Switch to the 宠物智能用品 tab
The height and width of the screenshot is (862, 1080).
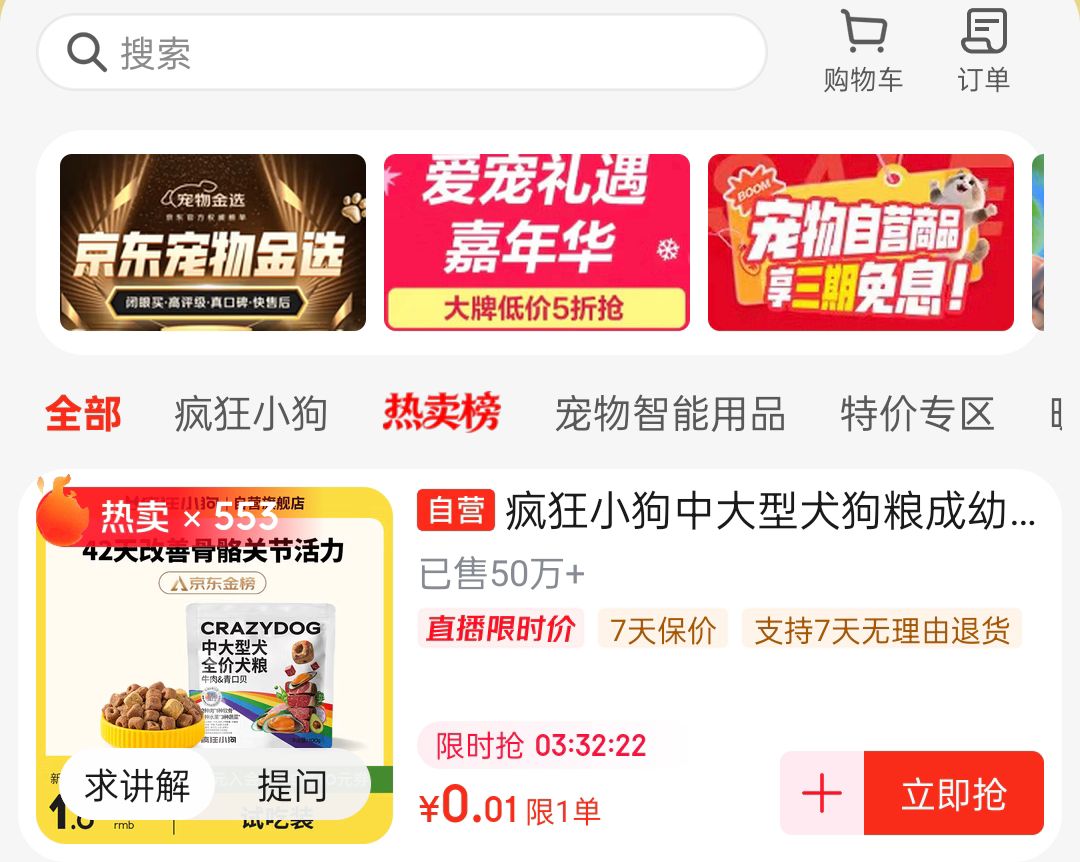coord(670,414)
